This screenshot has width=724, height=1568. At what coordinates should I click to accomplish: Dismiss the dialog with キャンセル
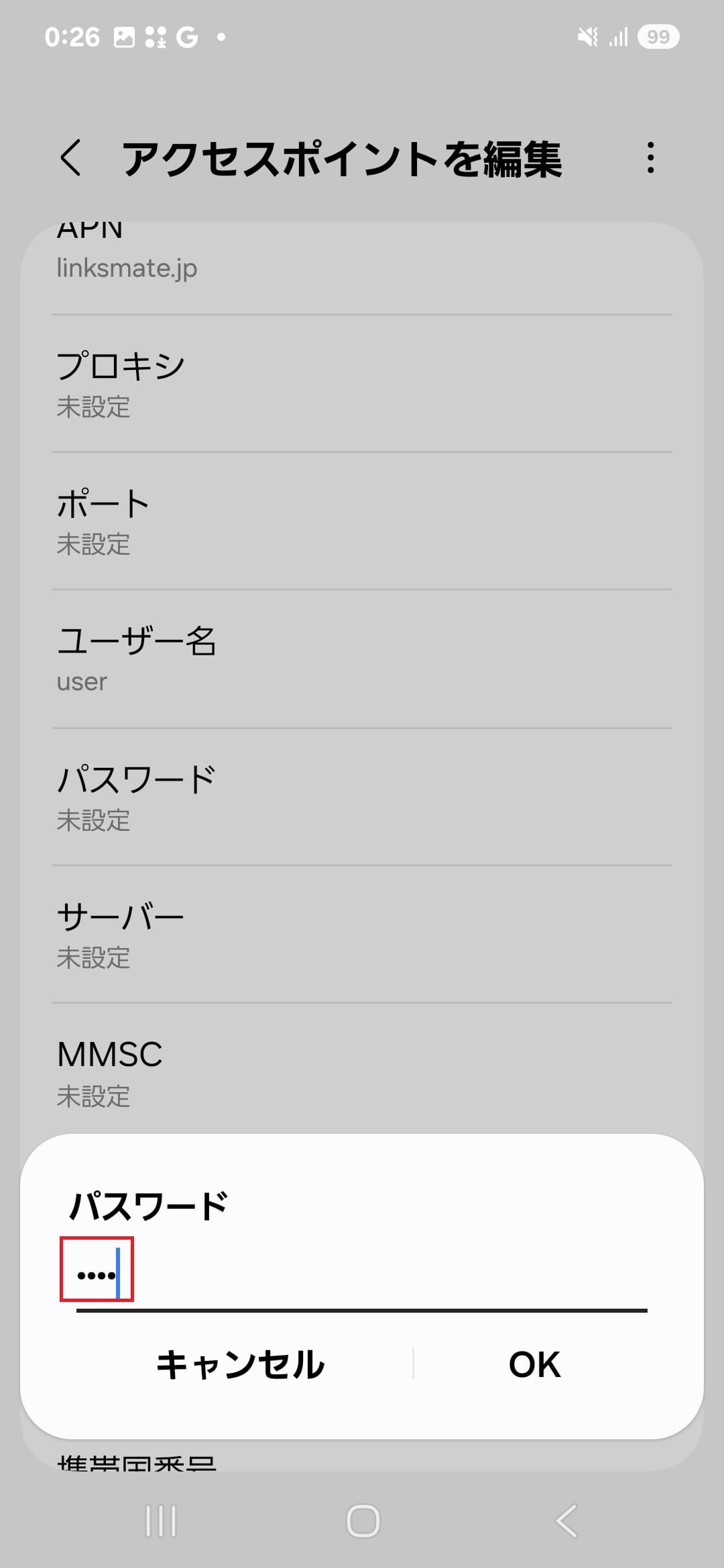pyautogui.click(x=239, y=1363)
